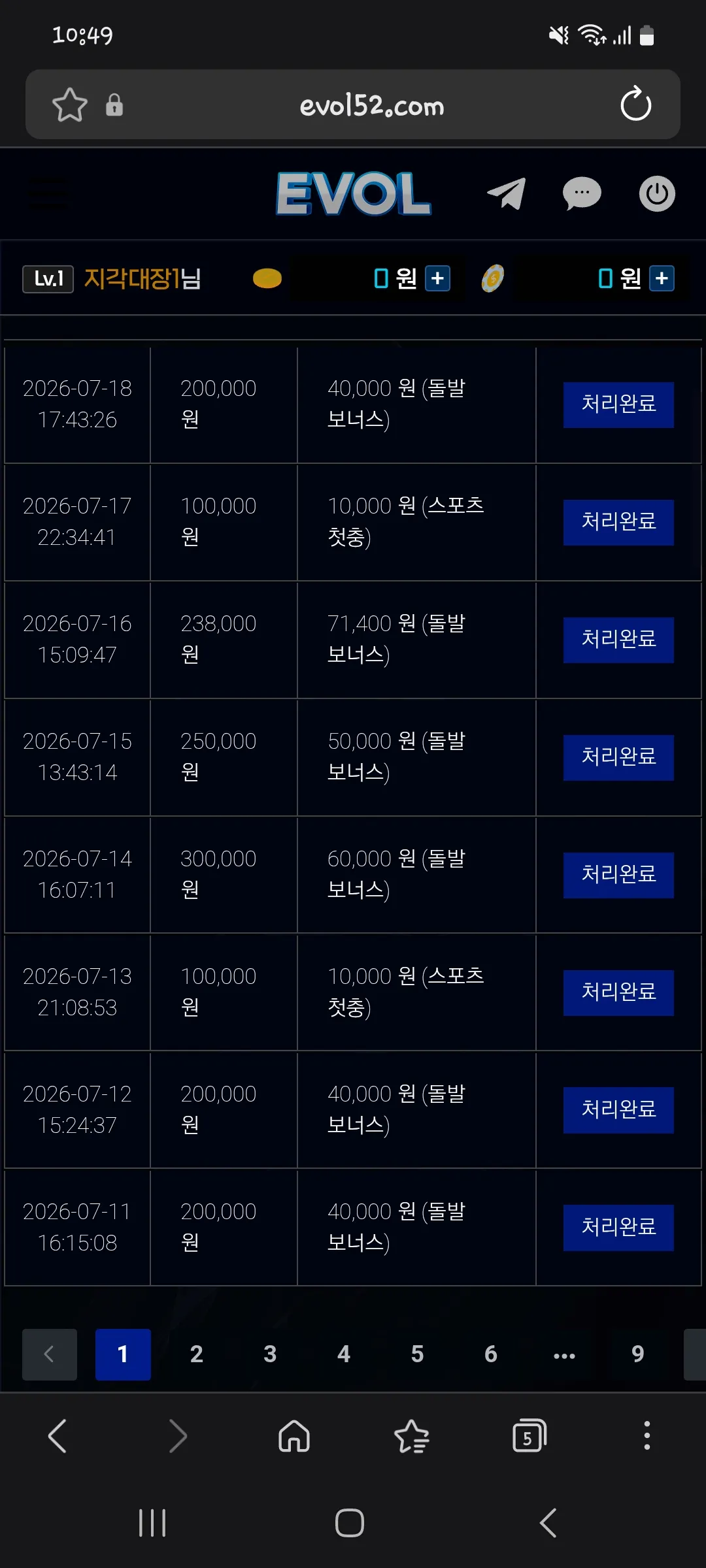Select page 5 in the pagination

click(x=417, y=1354)
